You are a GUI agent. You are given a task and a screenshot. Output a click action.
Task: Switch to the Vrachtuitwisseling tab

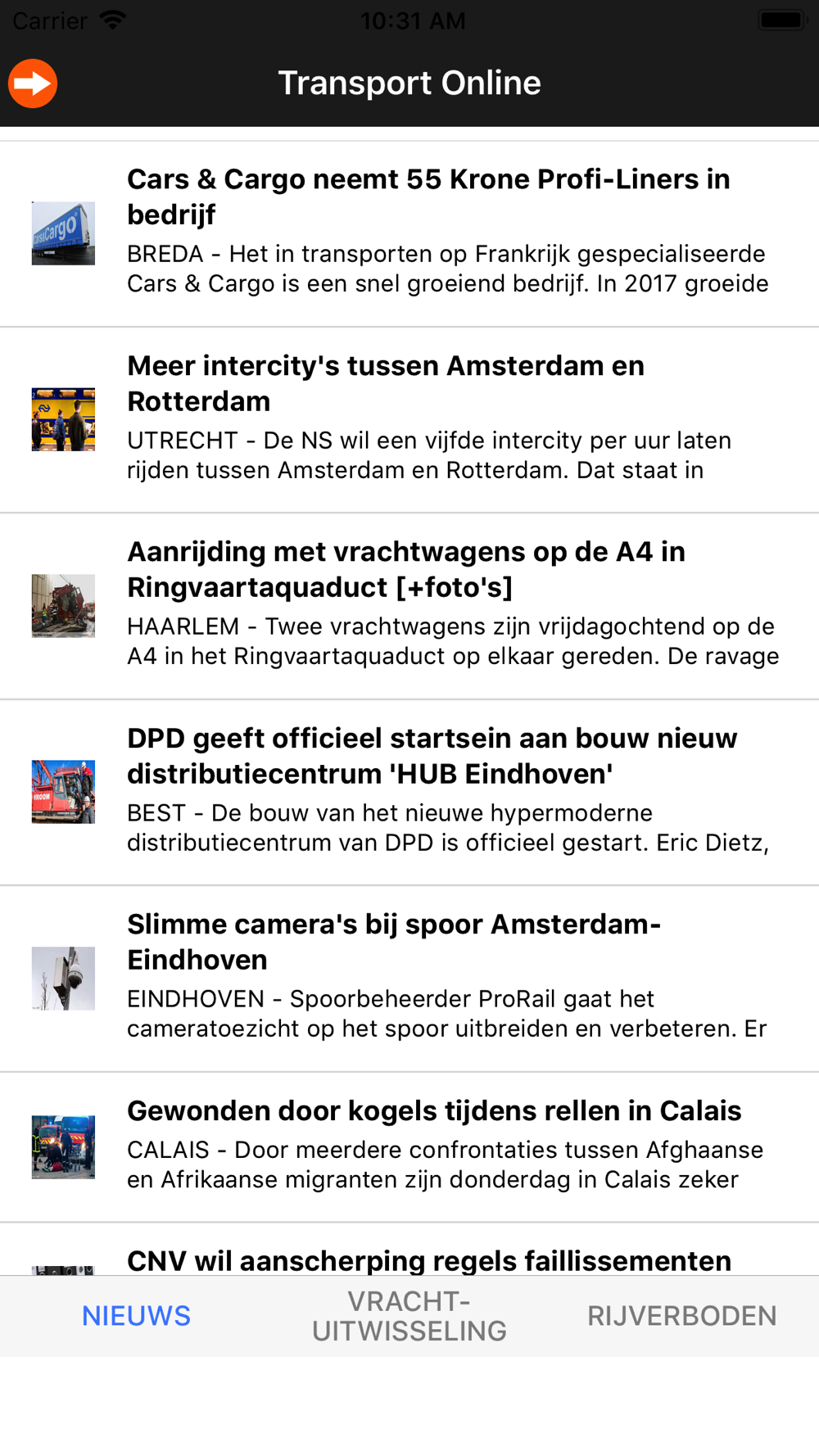409,1316
